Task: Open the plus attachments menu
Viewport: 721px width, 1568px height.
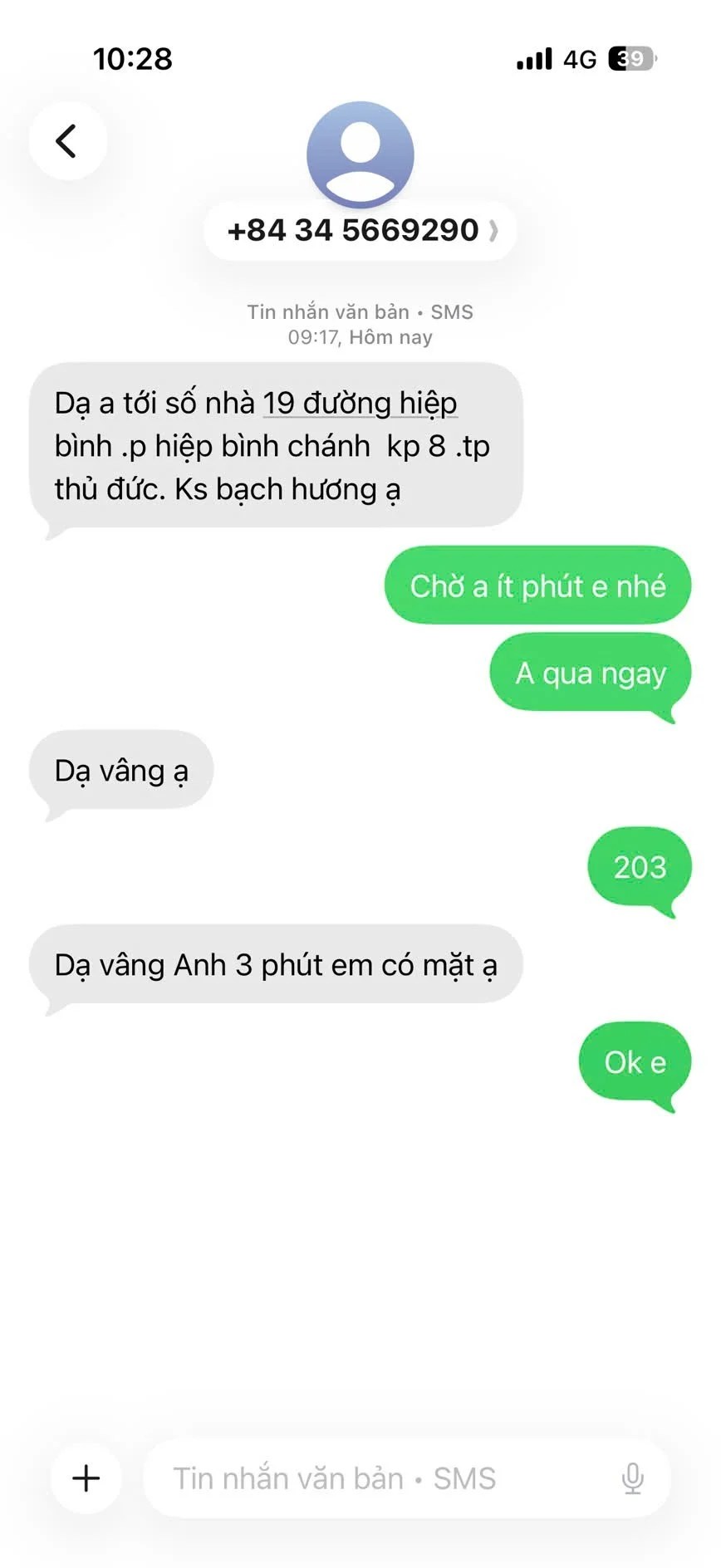Action: click(x=86, y=1478)
